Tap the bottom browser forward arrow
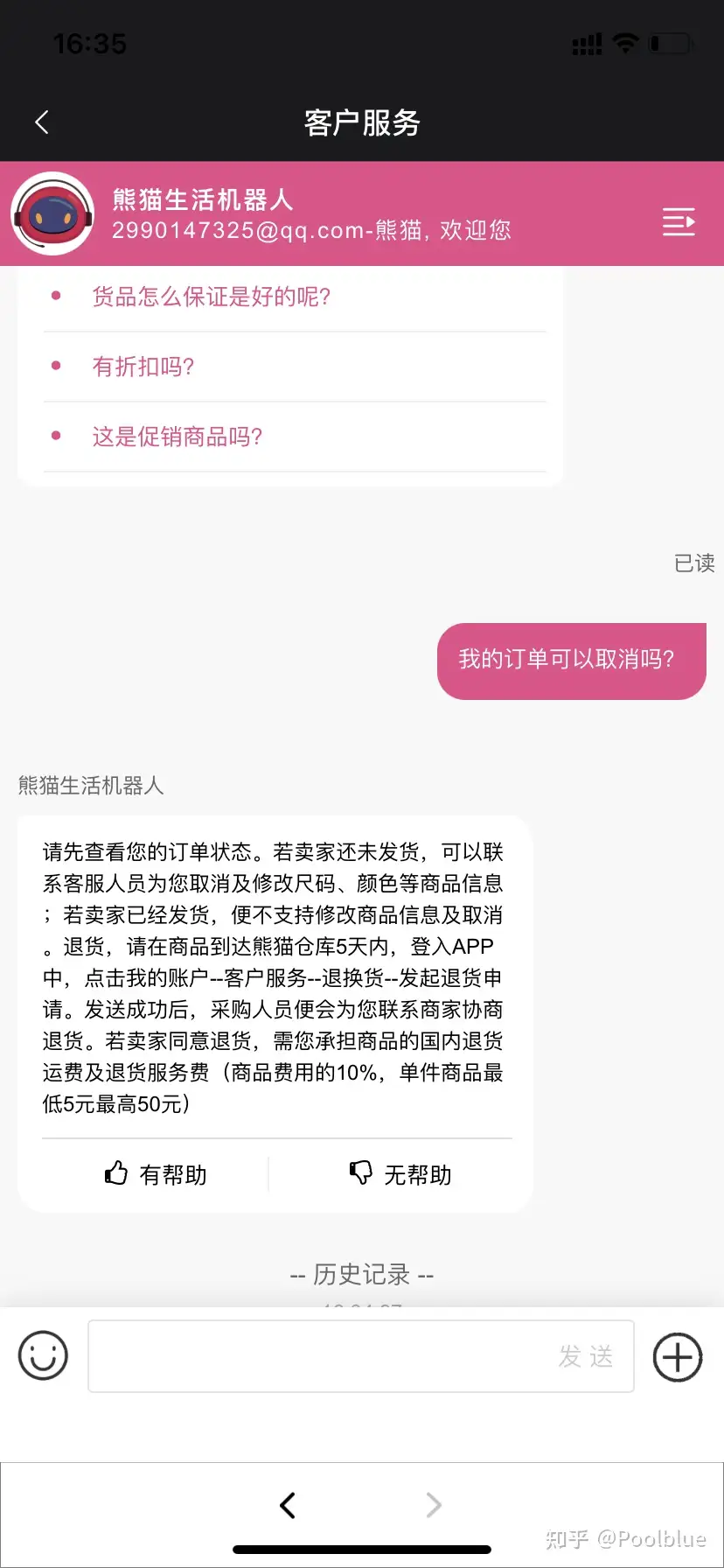This screenshot has height=1568, width=724. point(434,1505)
